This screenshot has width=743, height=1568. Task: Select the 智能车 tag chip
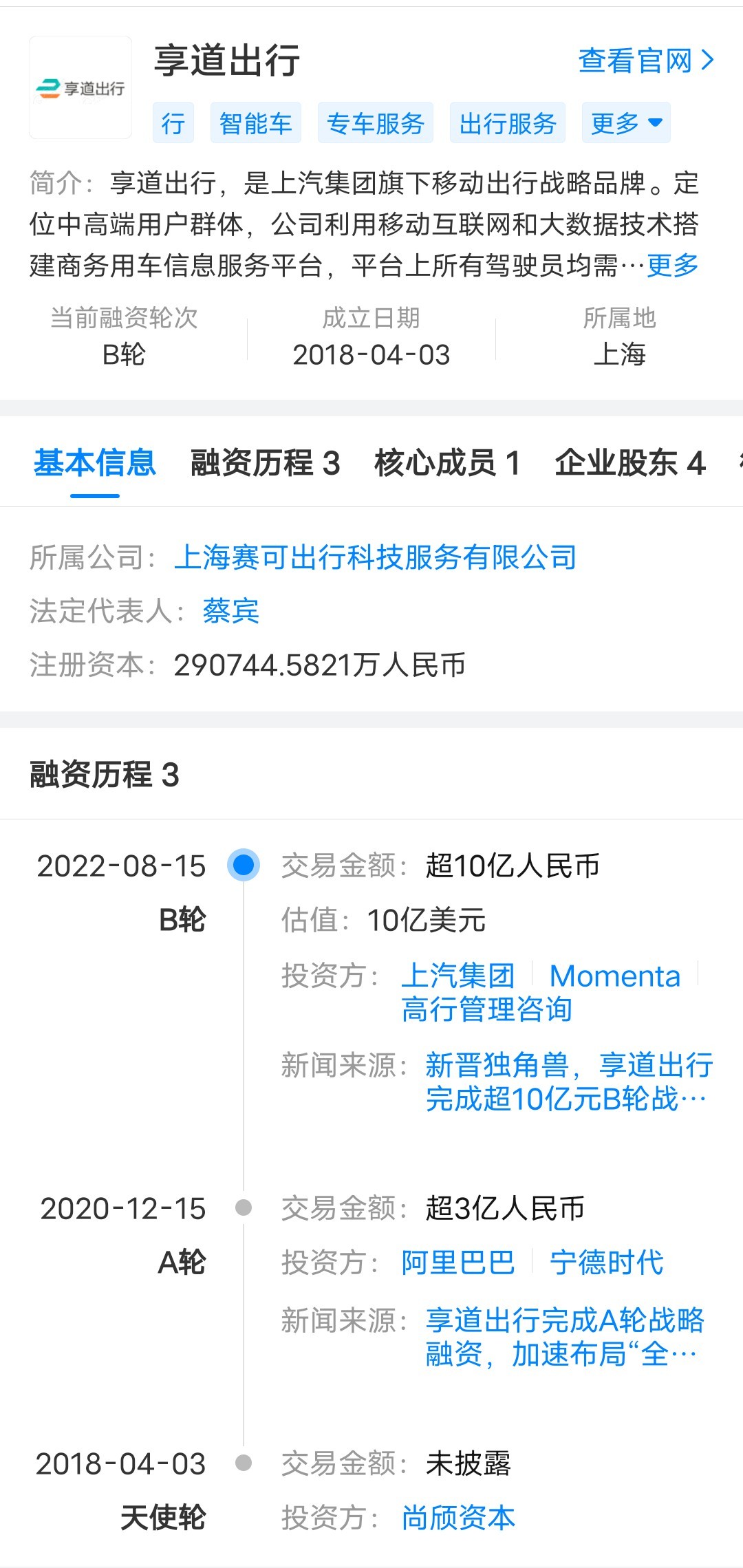click(x=256, y=123)
